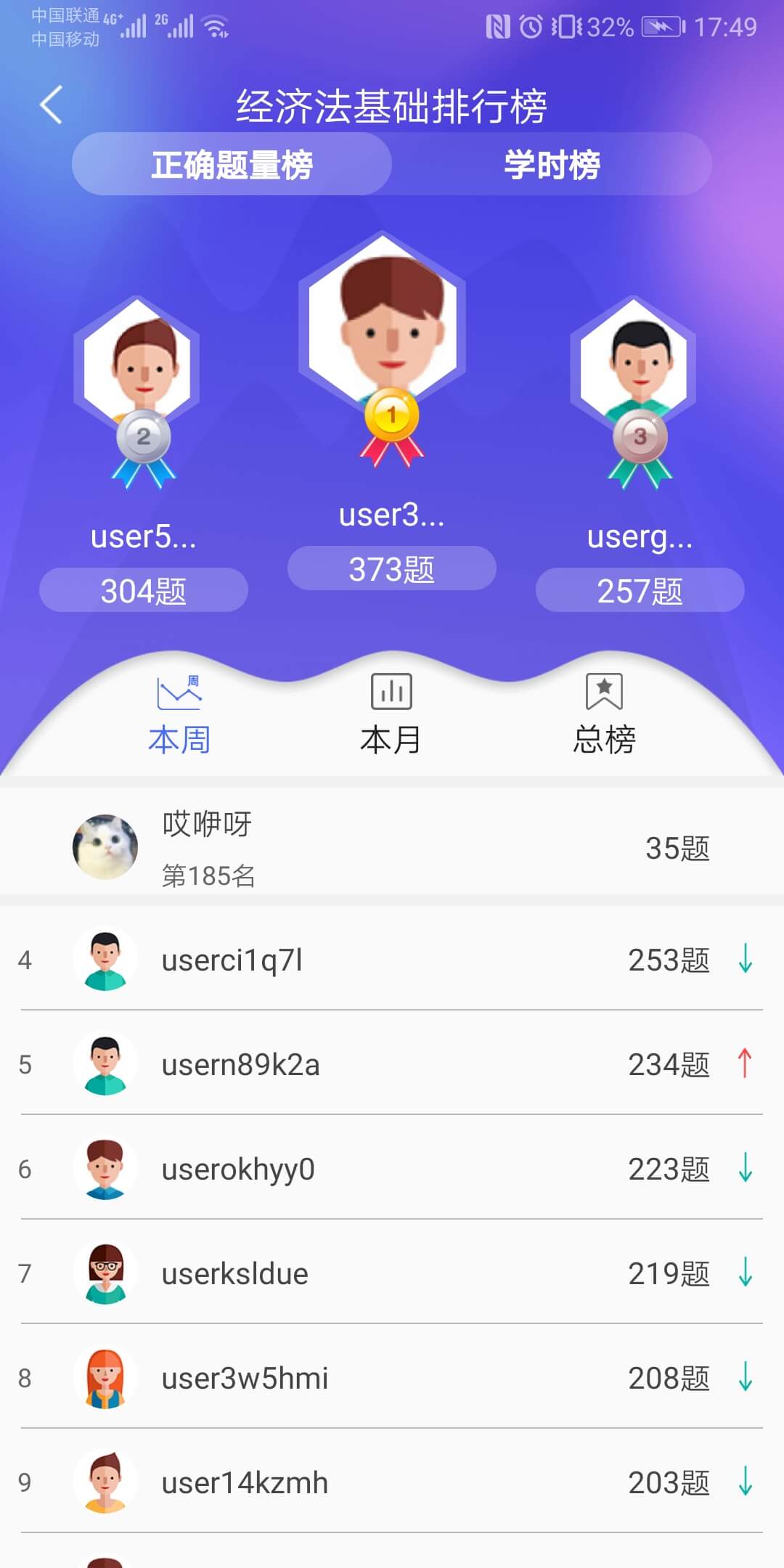Open user3w5hmi ranking row

click(392, 1378)
